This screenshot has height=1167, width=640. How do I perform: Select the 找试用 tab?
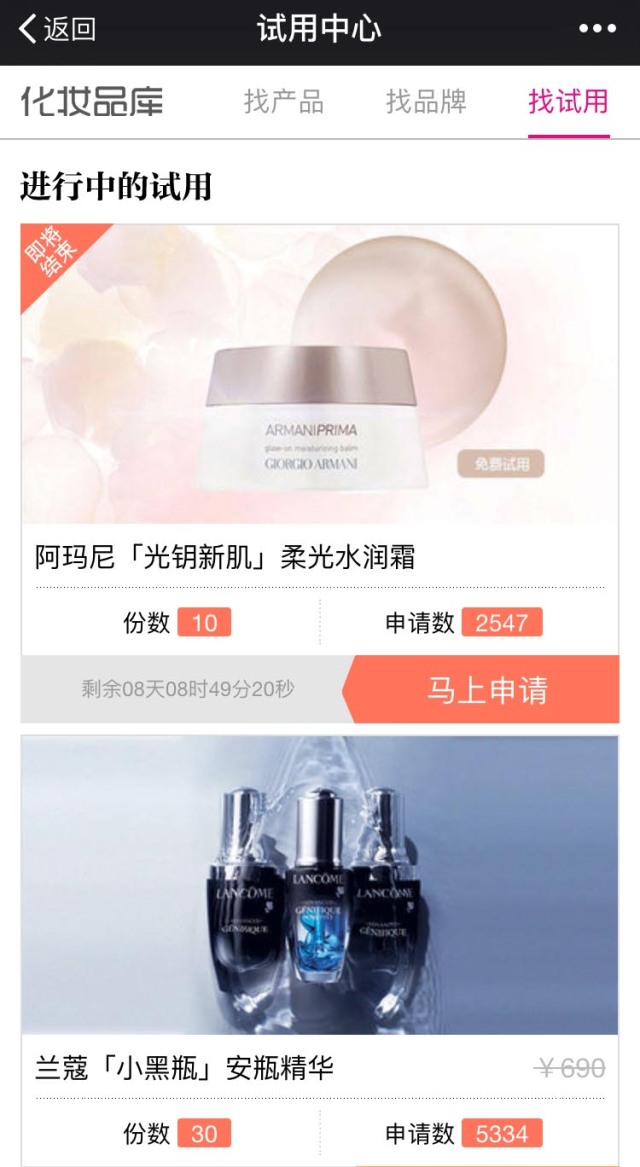click(568, 101)
